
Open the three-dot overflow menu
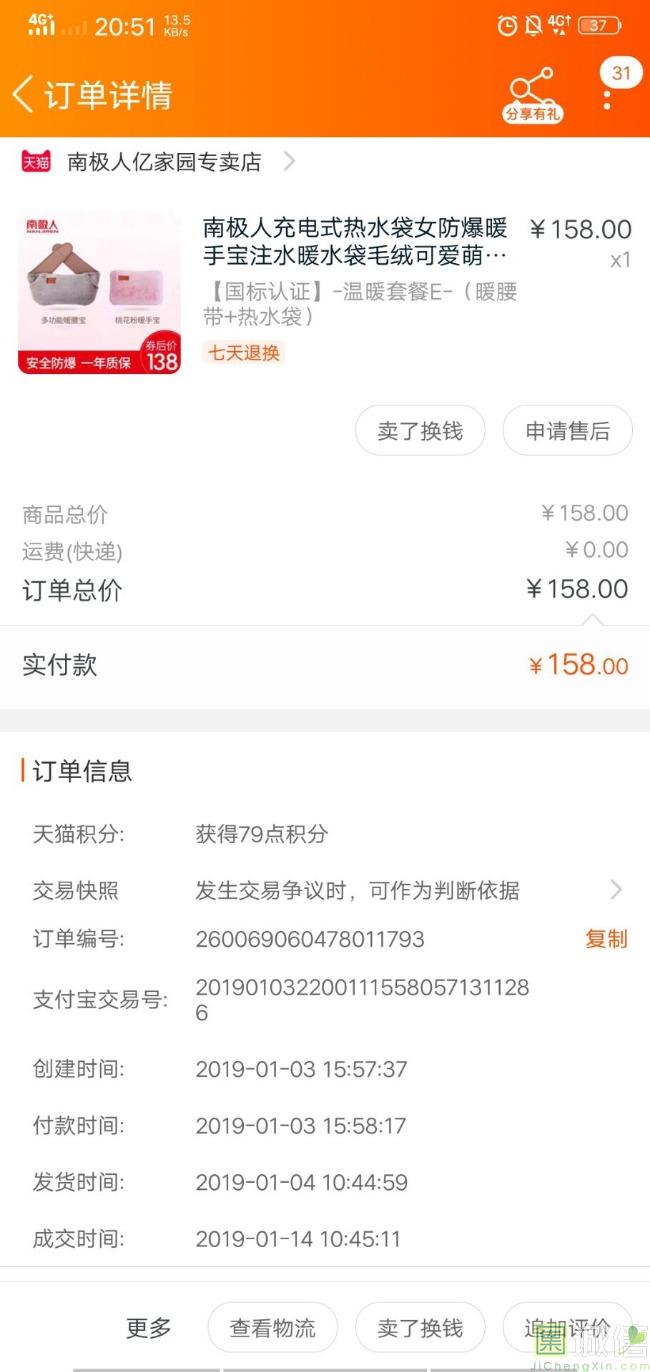click(607, 98)
